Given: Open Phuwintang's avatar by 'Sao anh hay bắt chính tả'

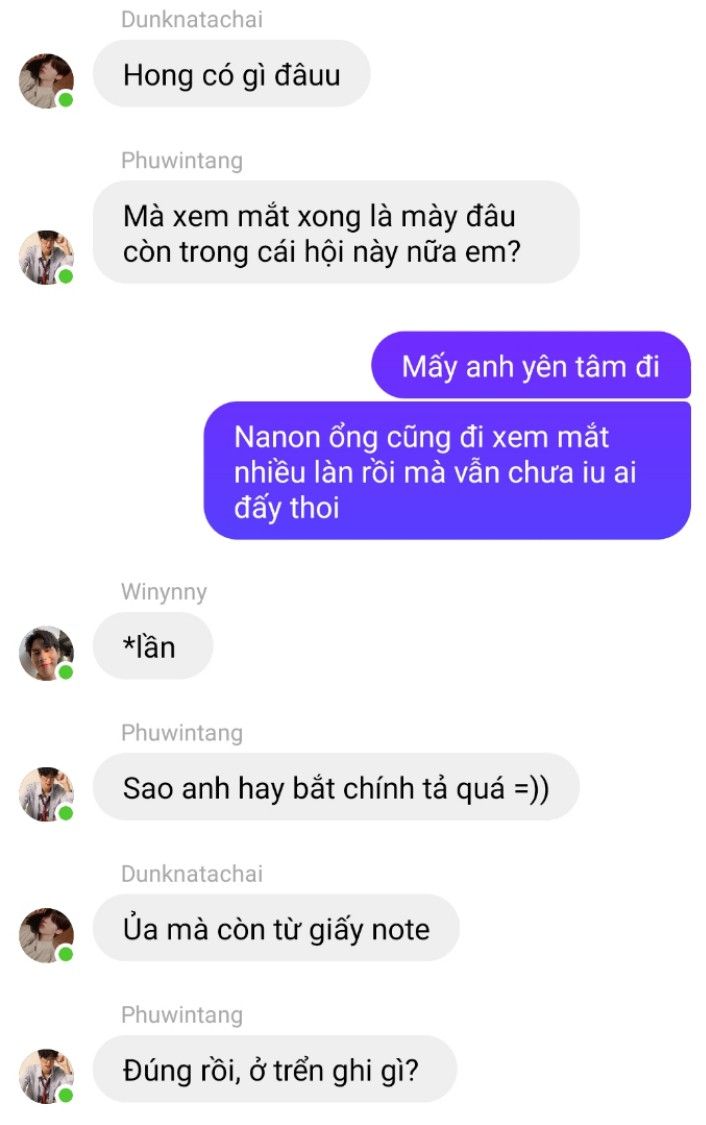Looking at the screenshot, I should click(x=46, y=794).
